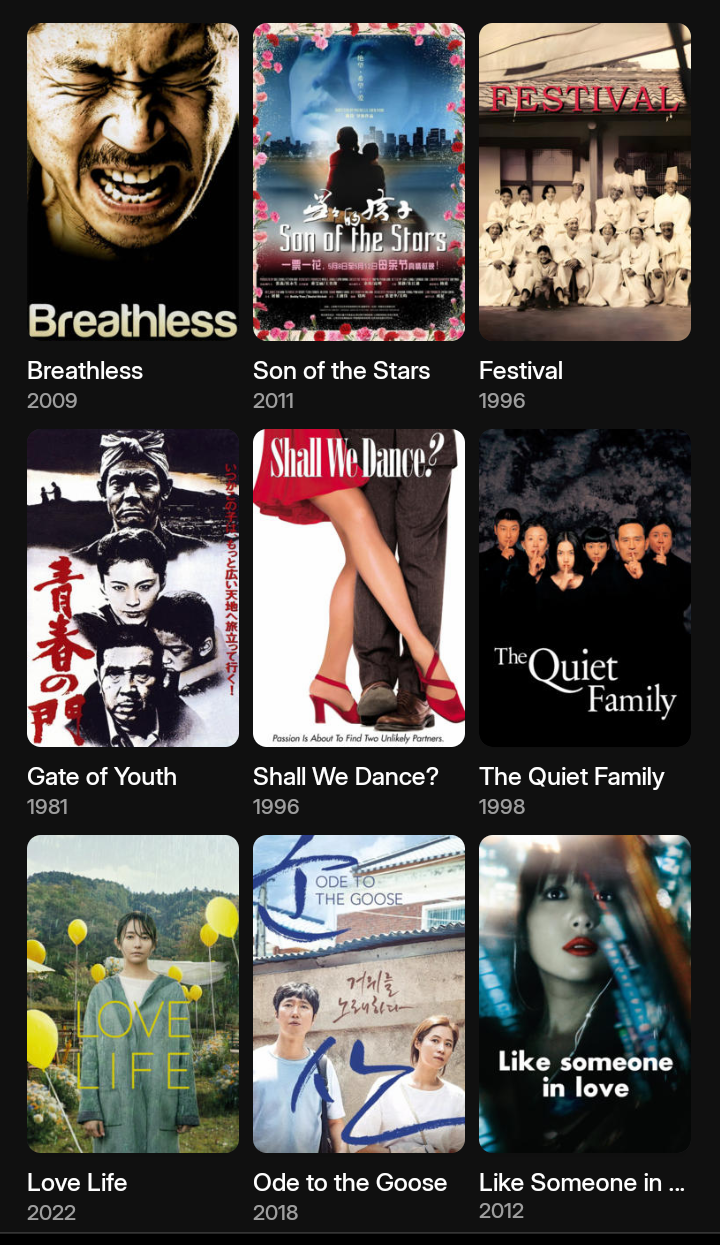720x1245 pixels.
Task: Select the Son of the Stars movie
Action: coord(358,182)
